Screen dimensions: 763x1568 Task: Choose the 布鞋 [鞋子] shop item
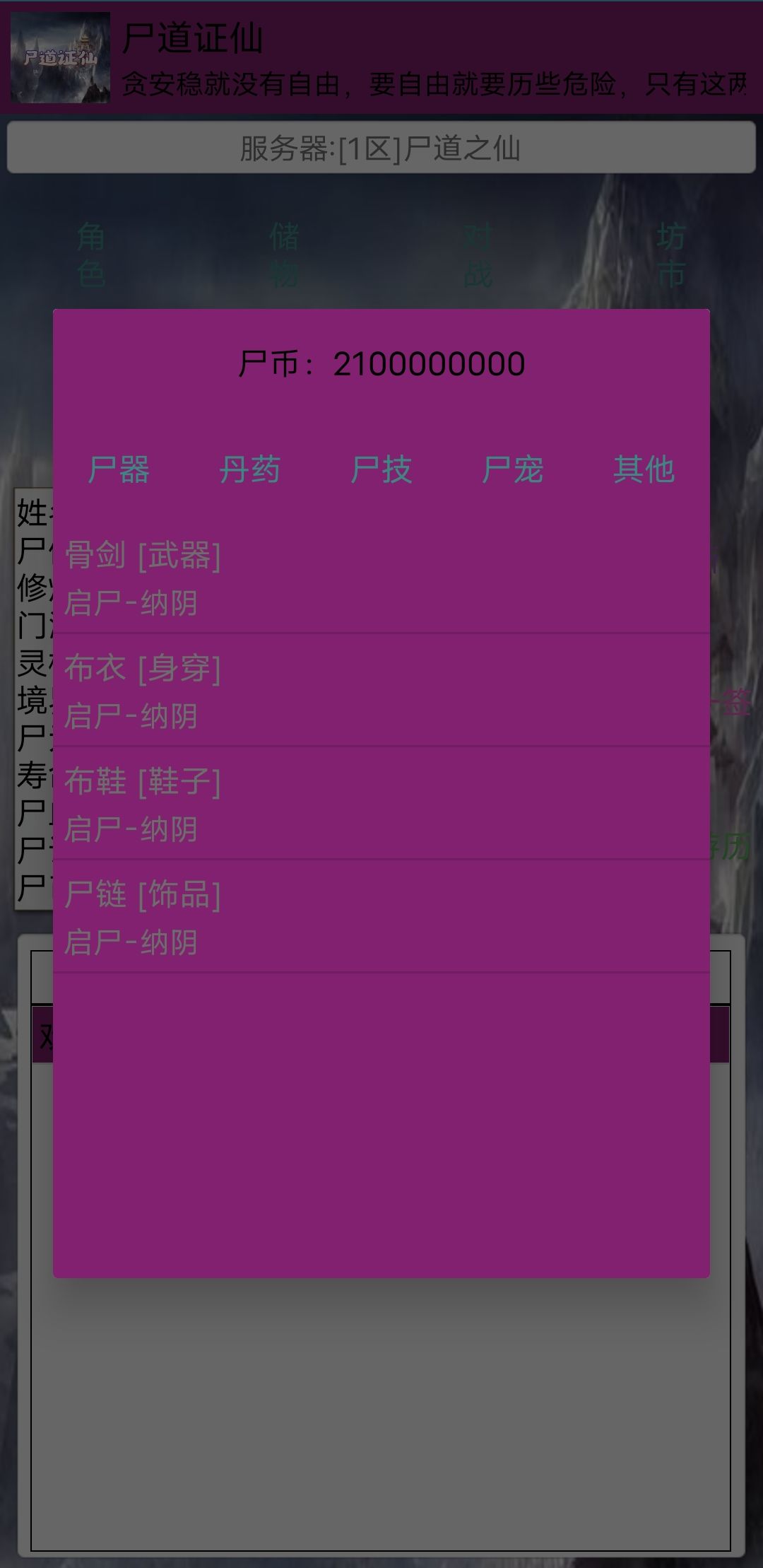[143, 782]
